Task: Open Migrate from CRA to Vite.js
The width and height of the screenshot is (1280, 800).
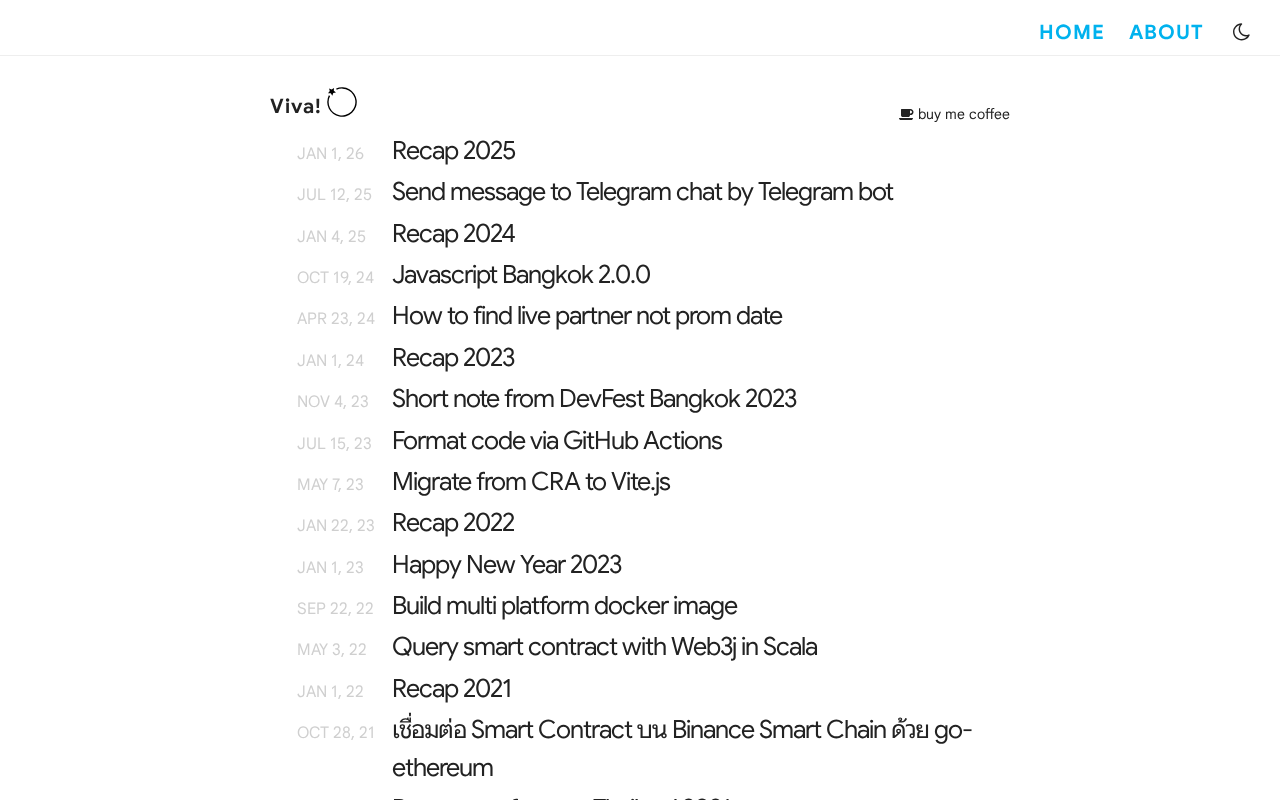Action: (x=531, y=482)
